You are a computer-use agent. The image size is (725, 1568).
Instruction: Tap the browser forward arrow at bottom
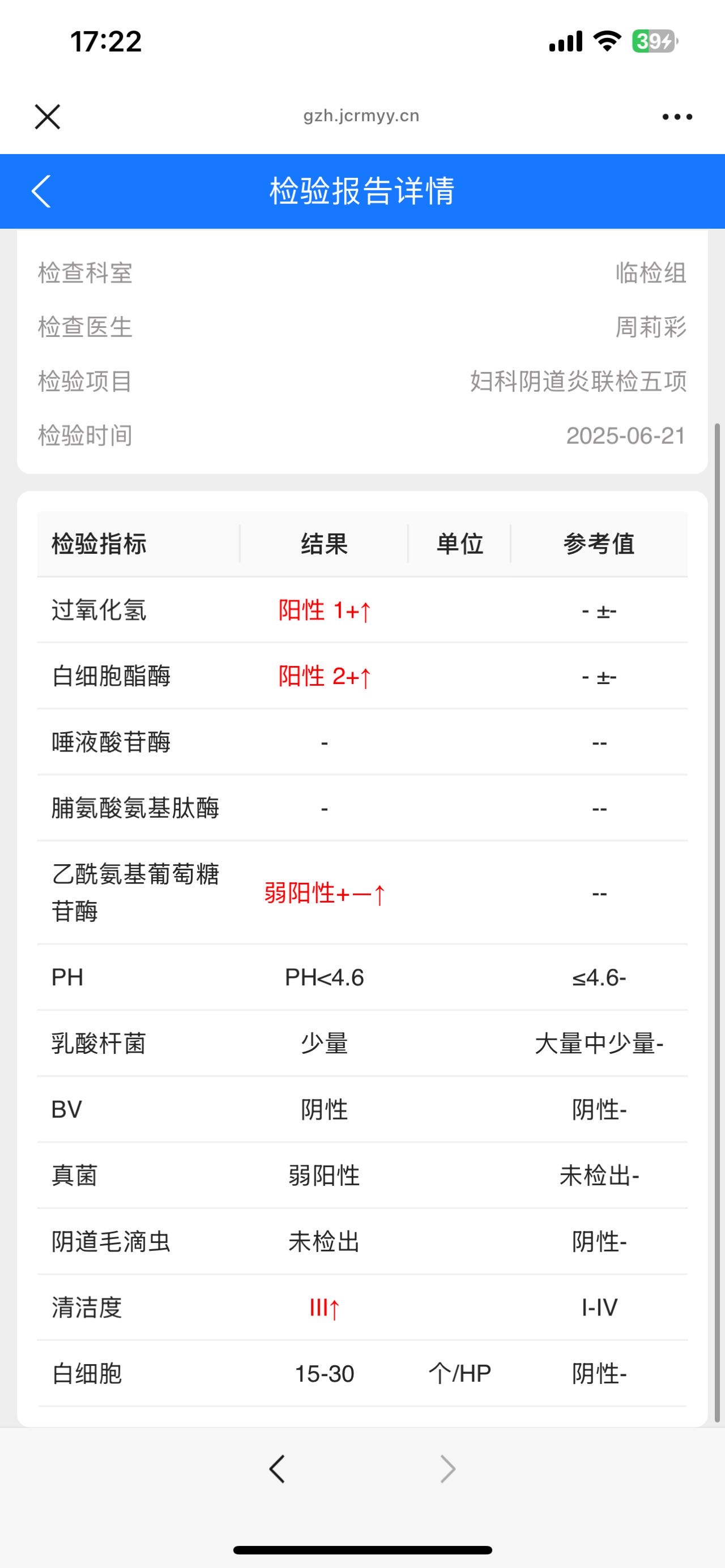tap(447, 1469)
